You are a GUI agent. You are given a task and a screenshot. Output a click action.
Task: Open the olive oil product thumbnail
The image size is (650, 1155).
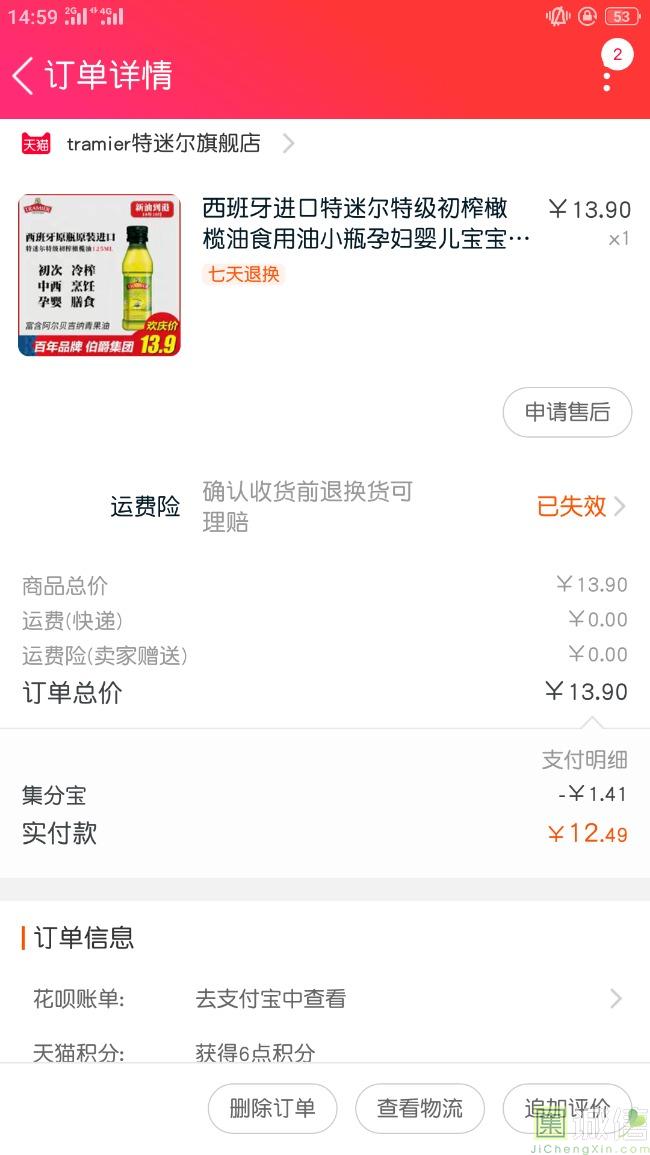(99, 275)
